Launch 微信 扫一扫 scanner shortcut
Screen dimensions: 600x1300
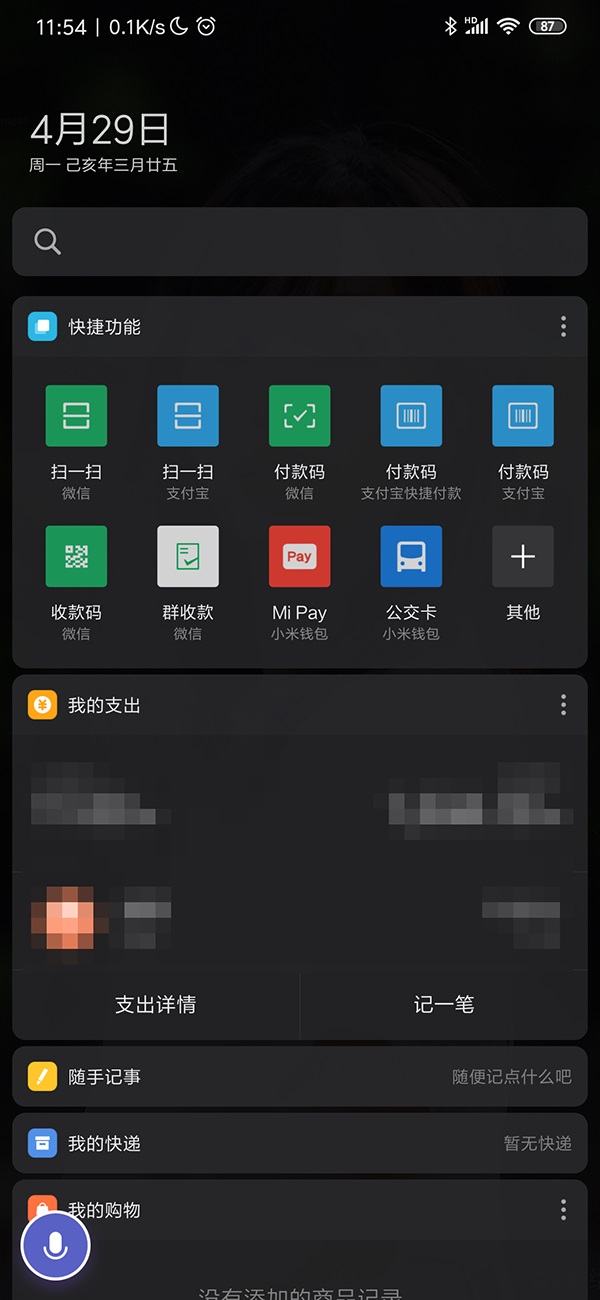tap(76, 416)
